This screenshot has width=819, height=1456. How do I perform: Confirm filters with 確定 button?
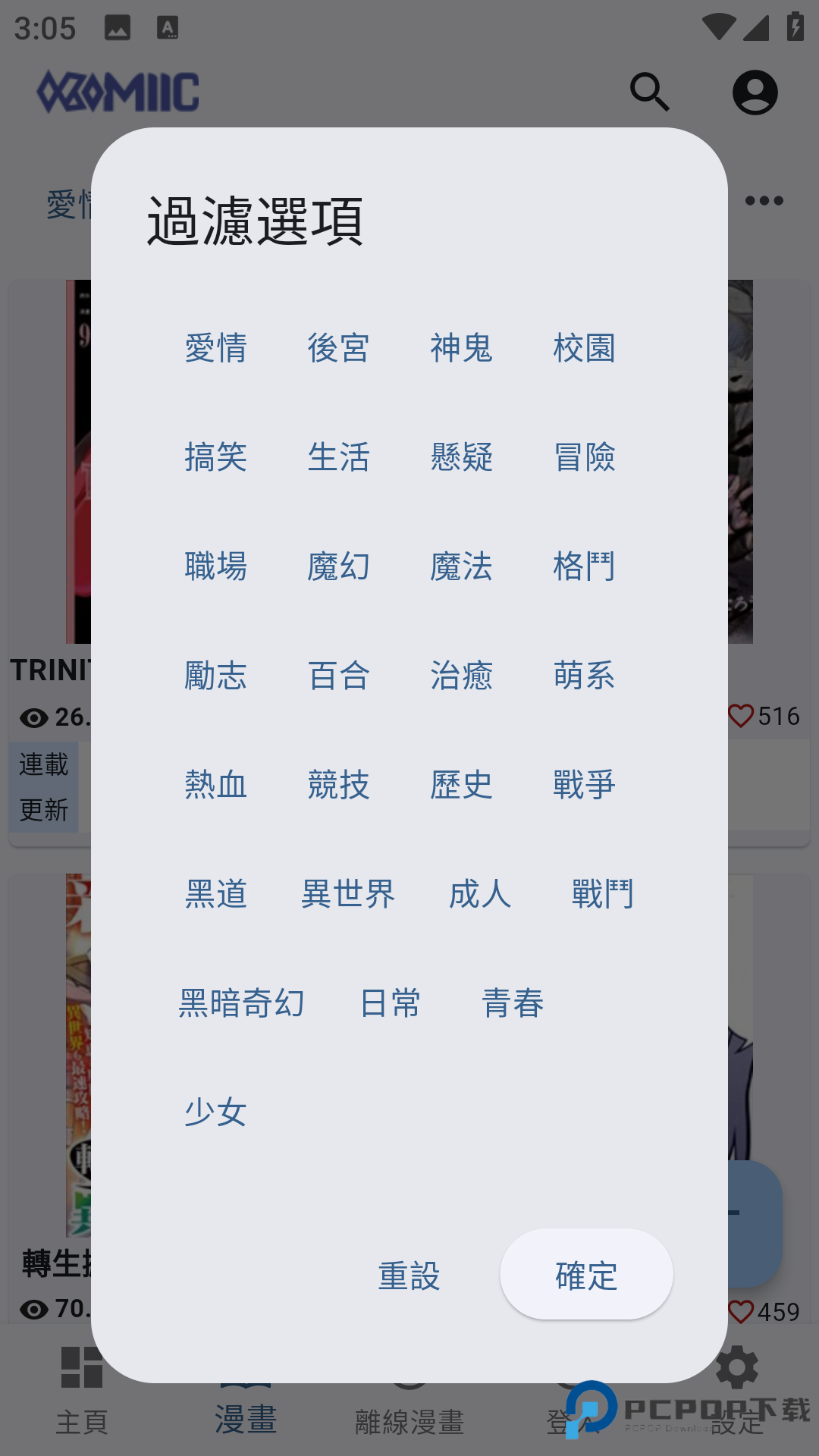(586, 1276)
